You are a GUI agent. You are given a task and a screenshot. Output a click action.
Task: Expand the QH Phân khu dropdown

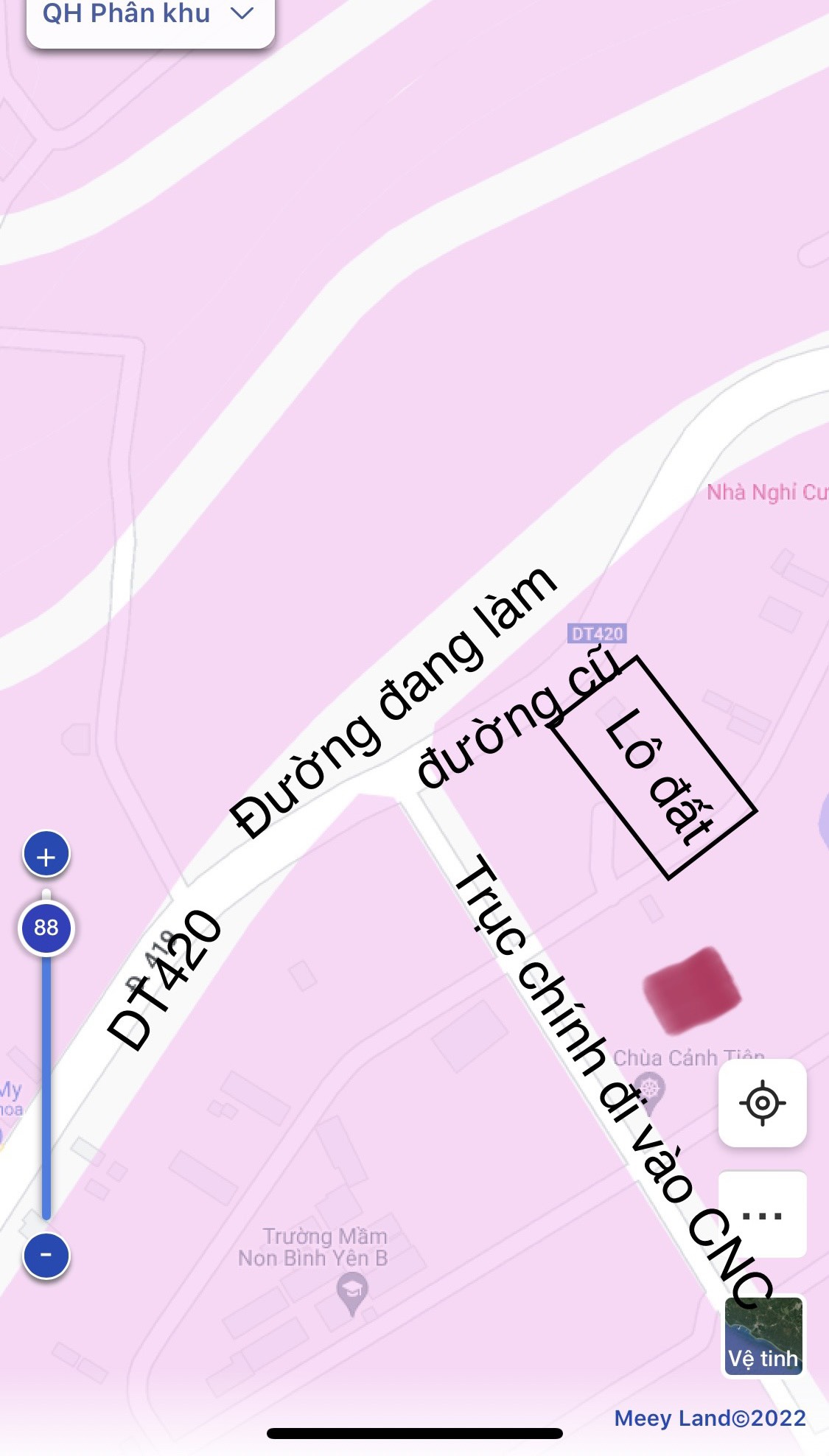tap(150, 16)
